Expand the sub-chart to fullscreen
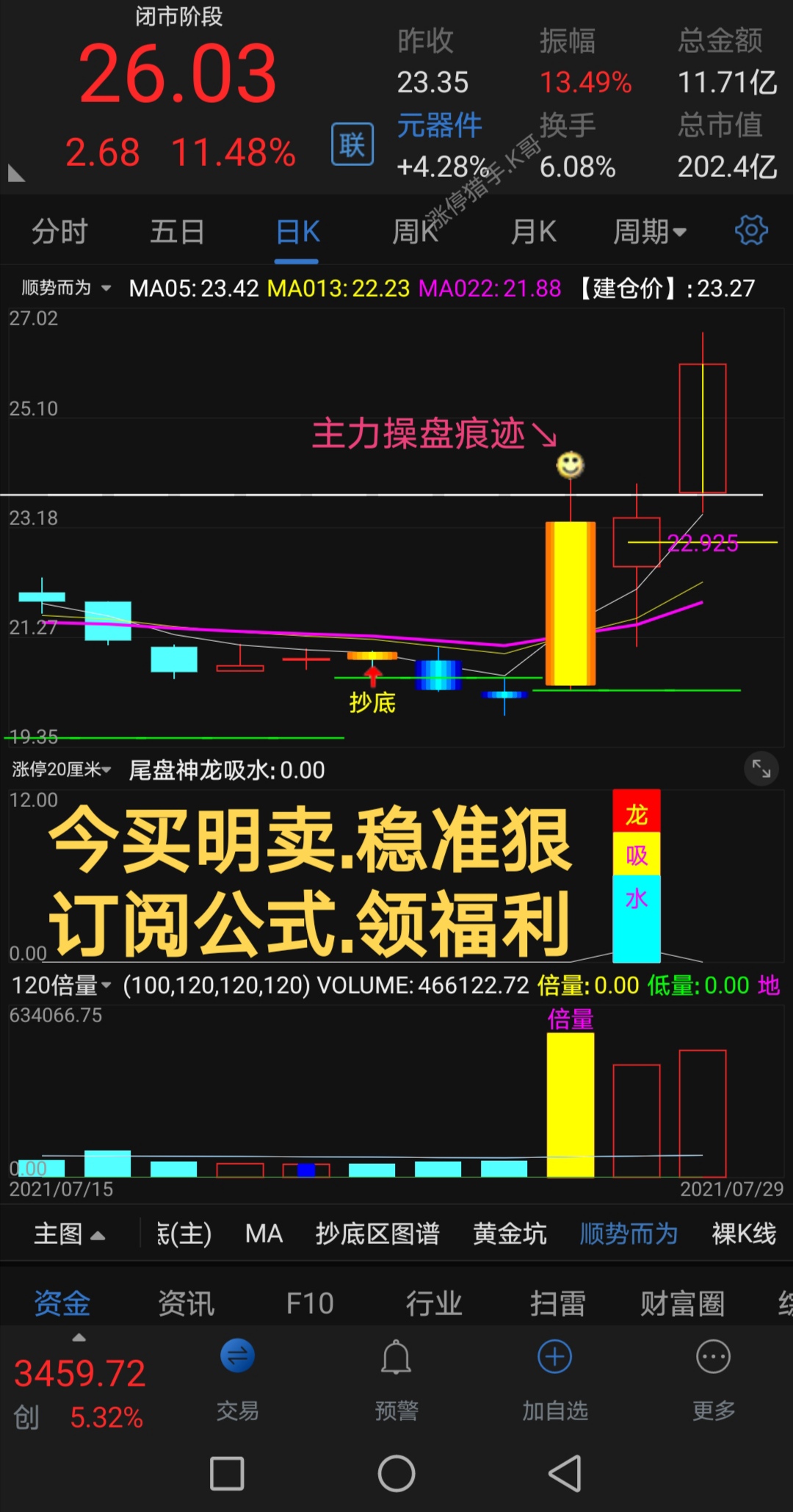Screen dimensions: 793x1512 pos(761,770)
